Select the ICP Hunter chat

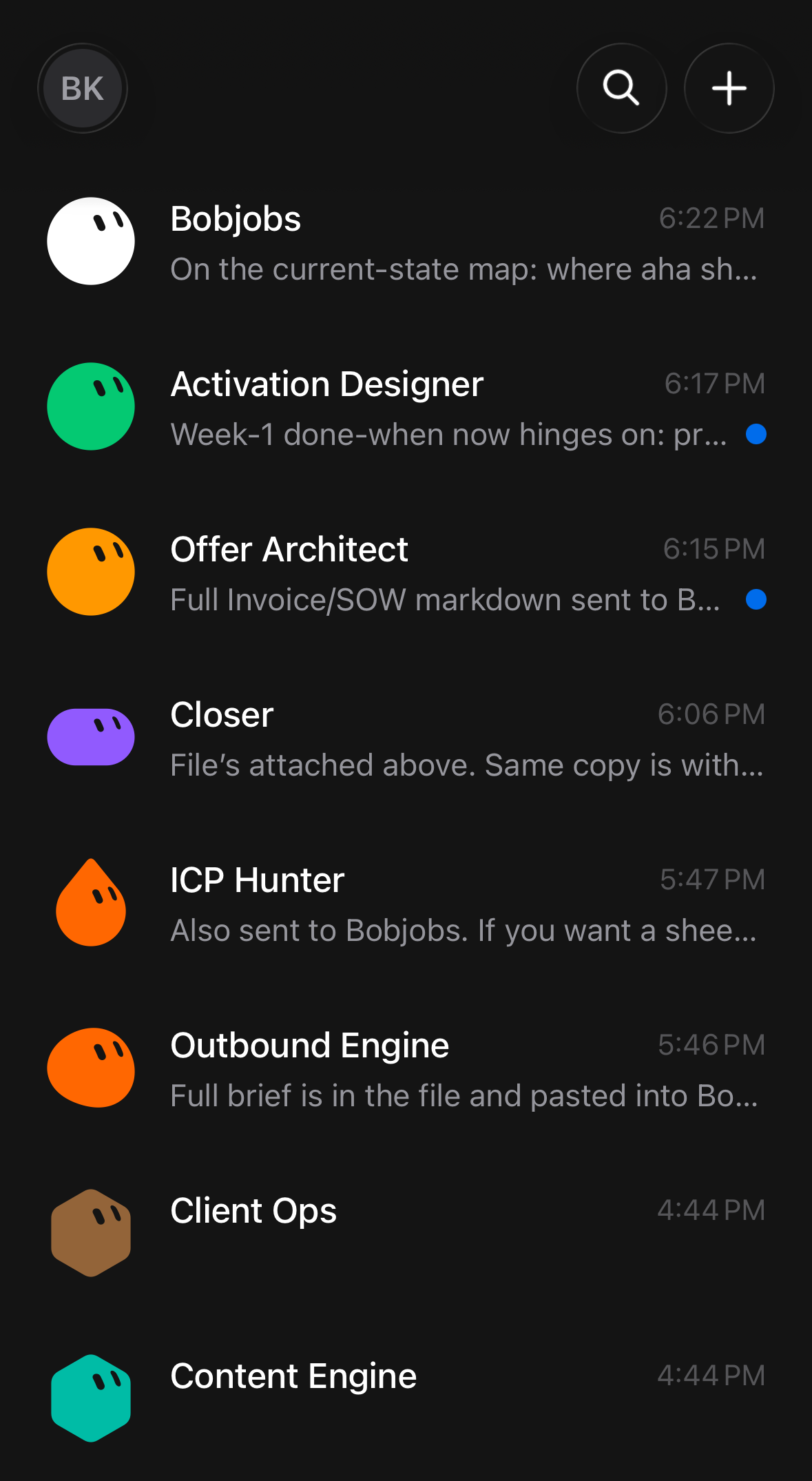406,903
